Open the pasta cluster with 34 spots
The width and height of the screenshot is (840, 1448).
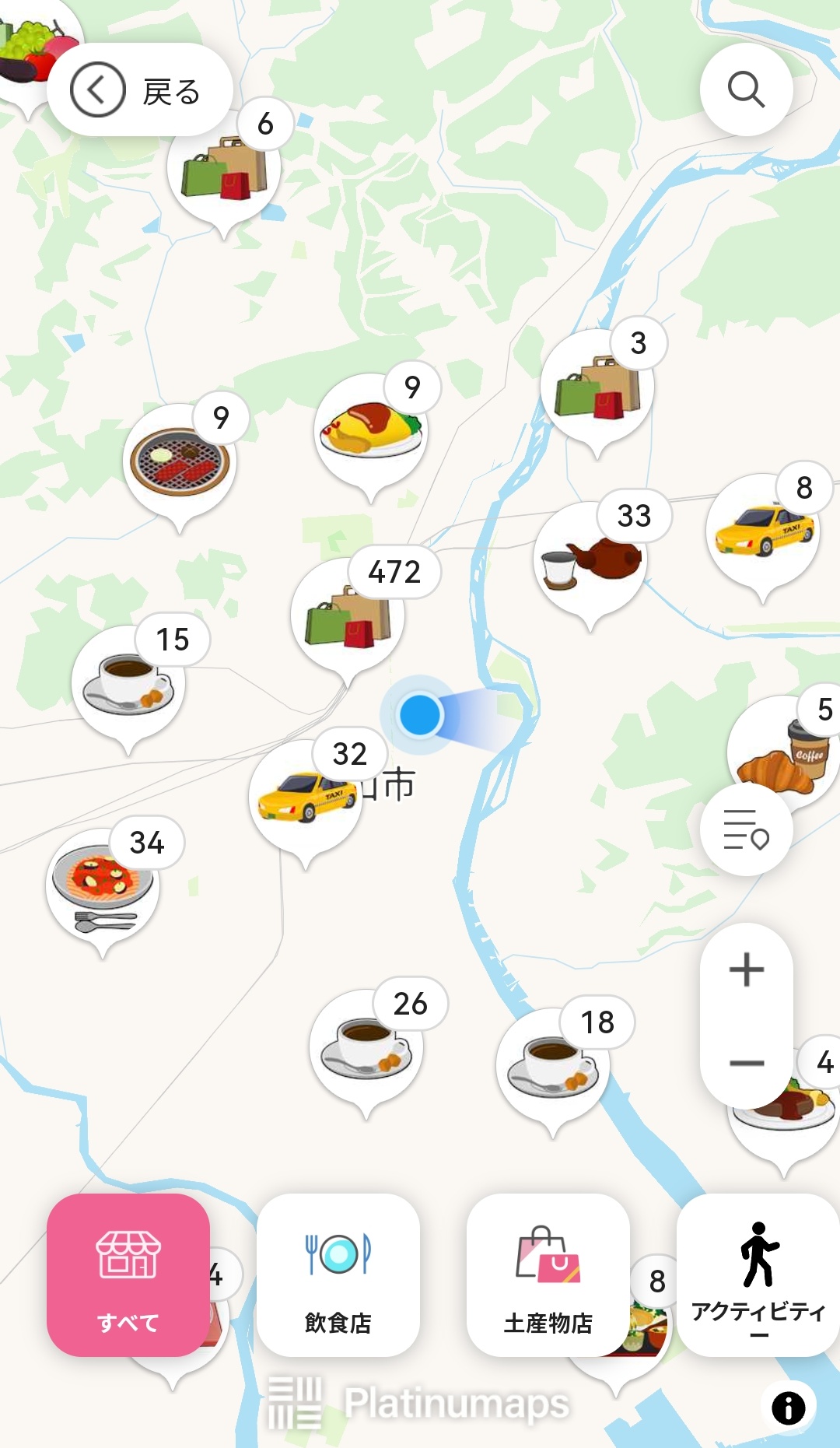click(103, 886)
